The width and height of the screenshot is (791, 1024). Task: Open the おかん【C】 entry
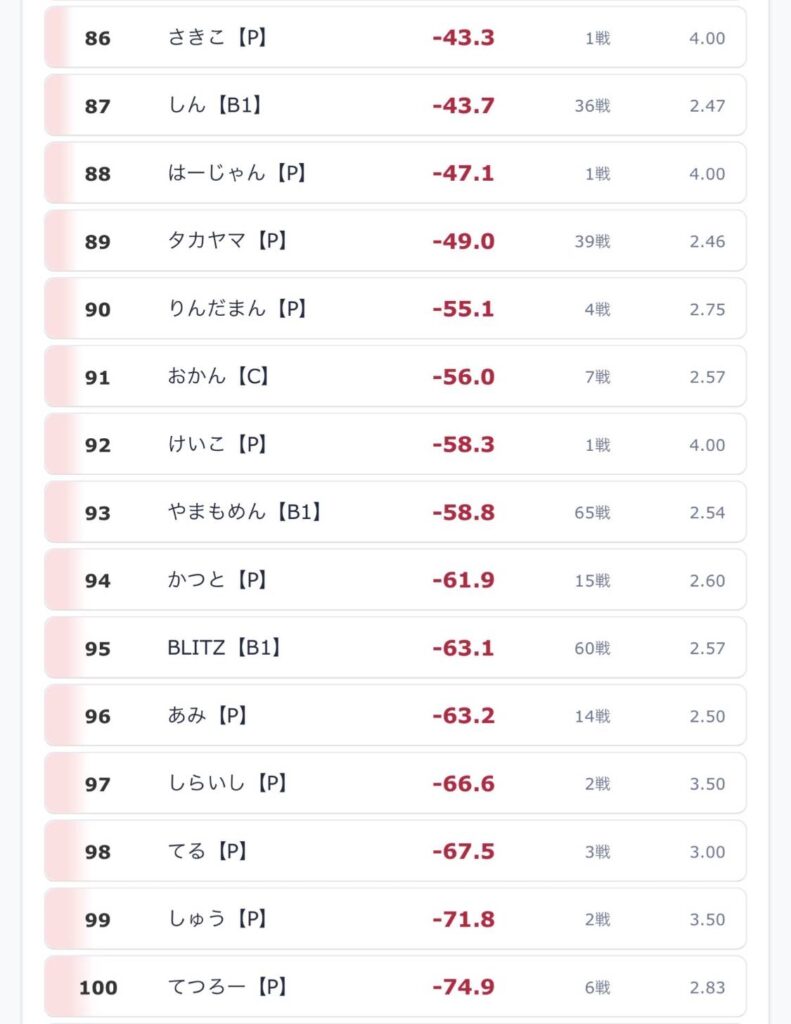pyautogui.click(x=395, y=376)
